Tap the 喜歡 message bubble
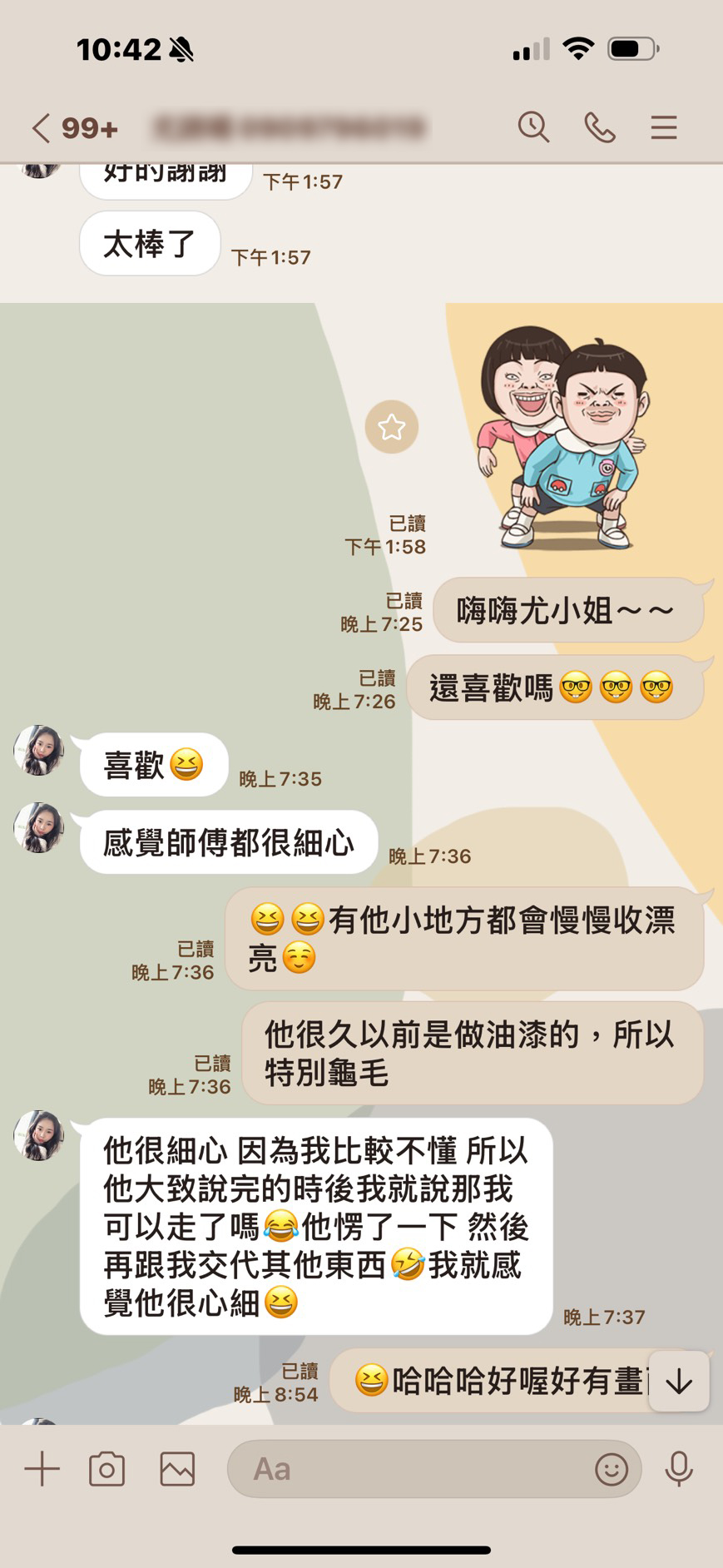 [155, 764]
